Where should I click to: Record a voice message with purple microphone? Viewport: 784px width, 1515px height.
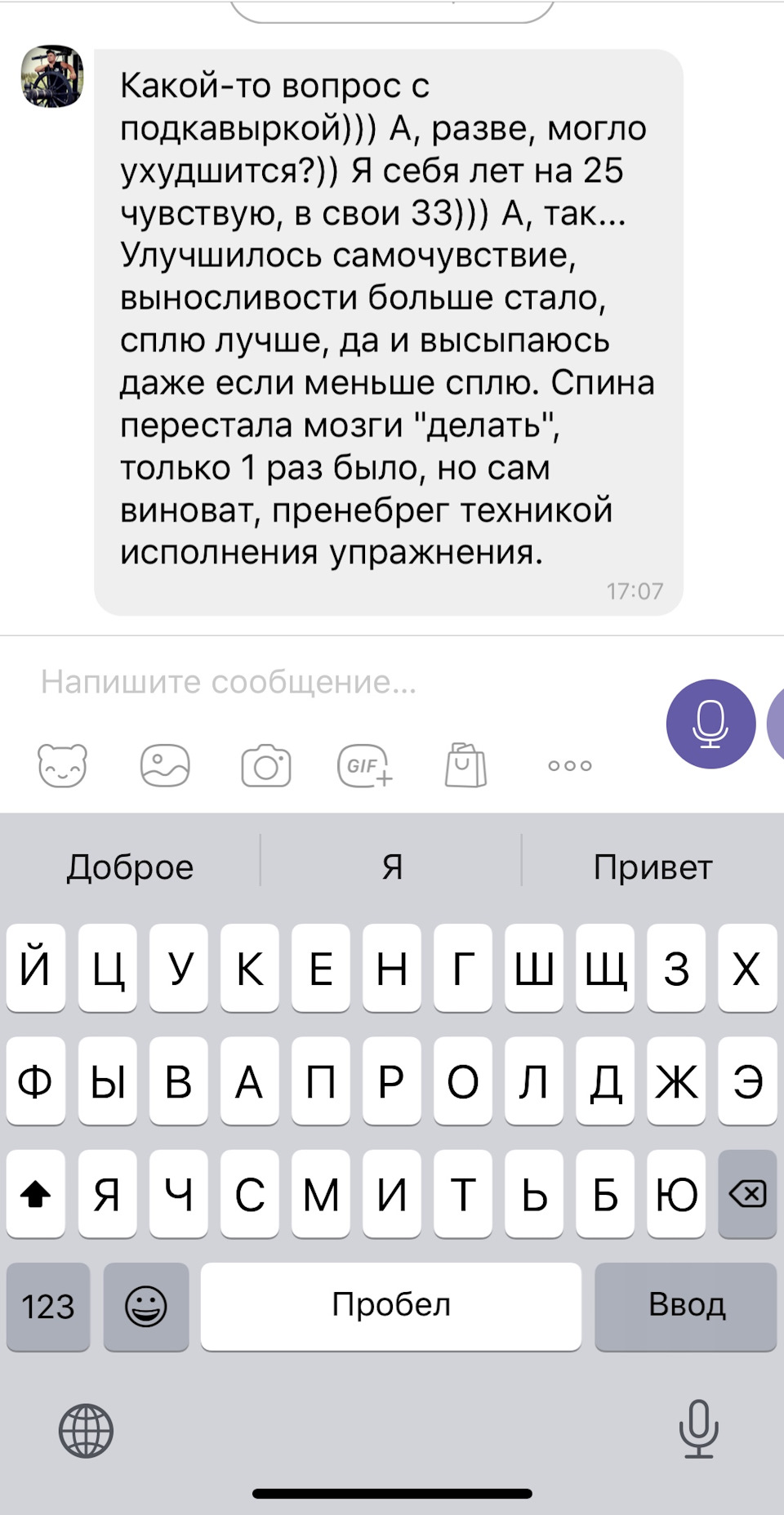[710, 724]
